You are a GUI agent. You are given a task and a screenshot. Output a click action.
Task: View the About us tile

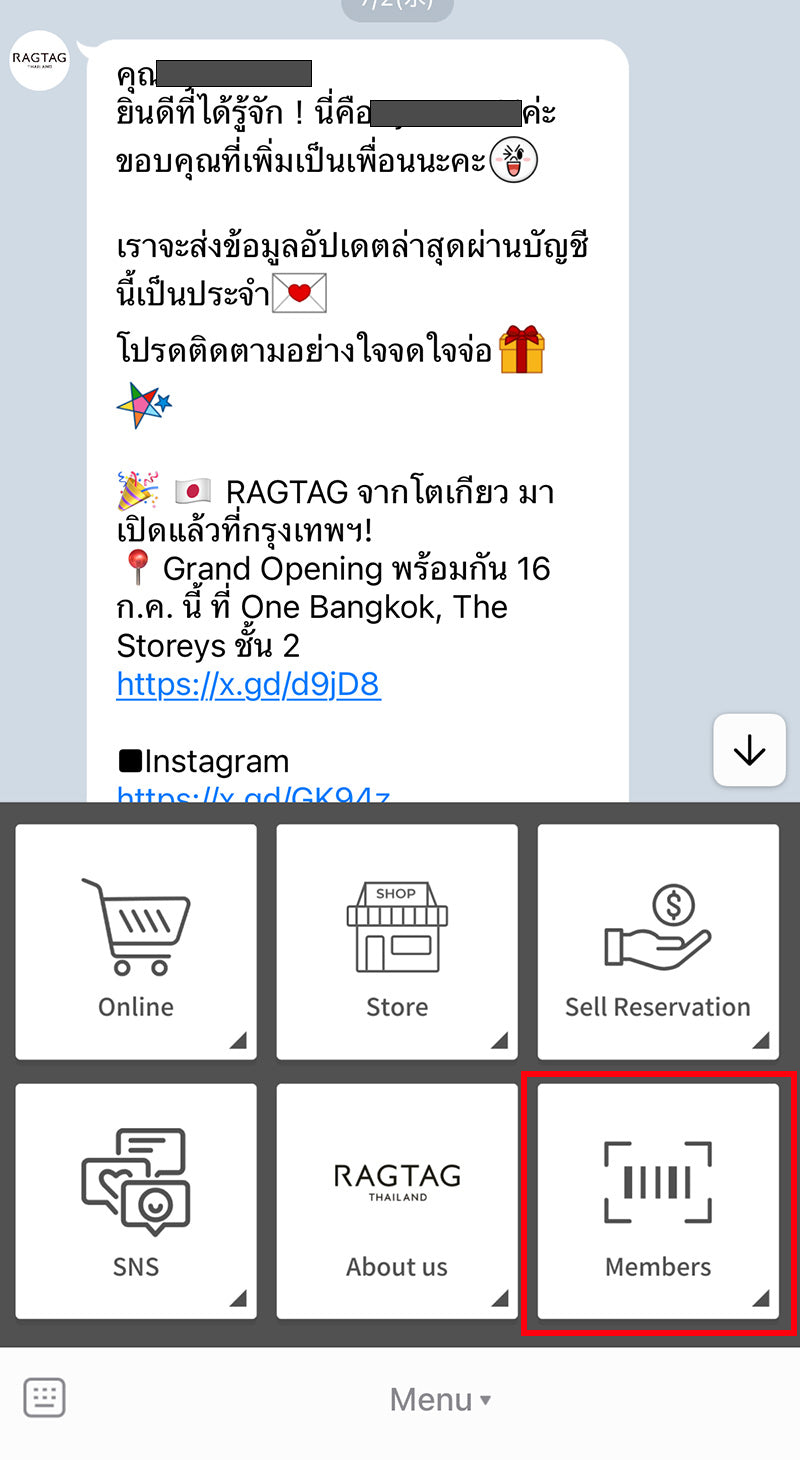397,1201
